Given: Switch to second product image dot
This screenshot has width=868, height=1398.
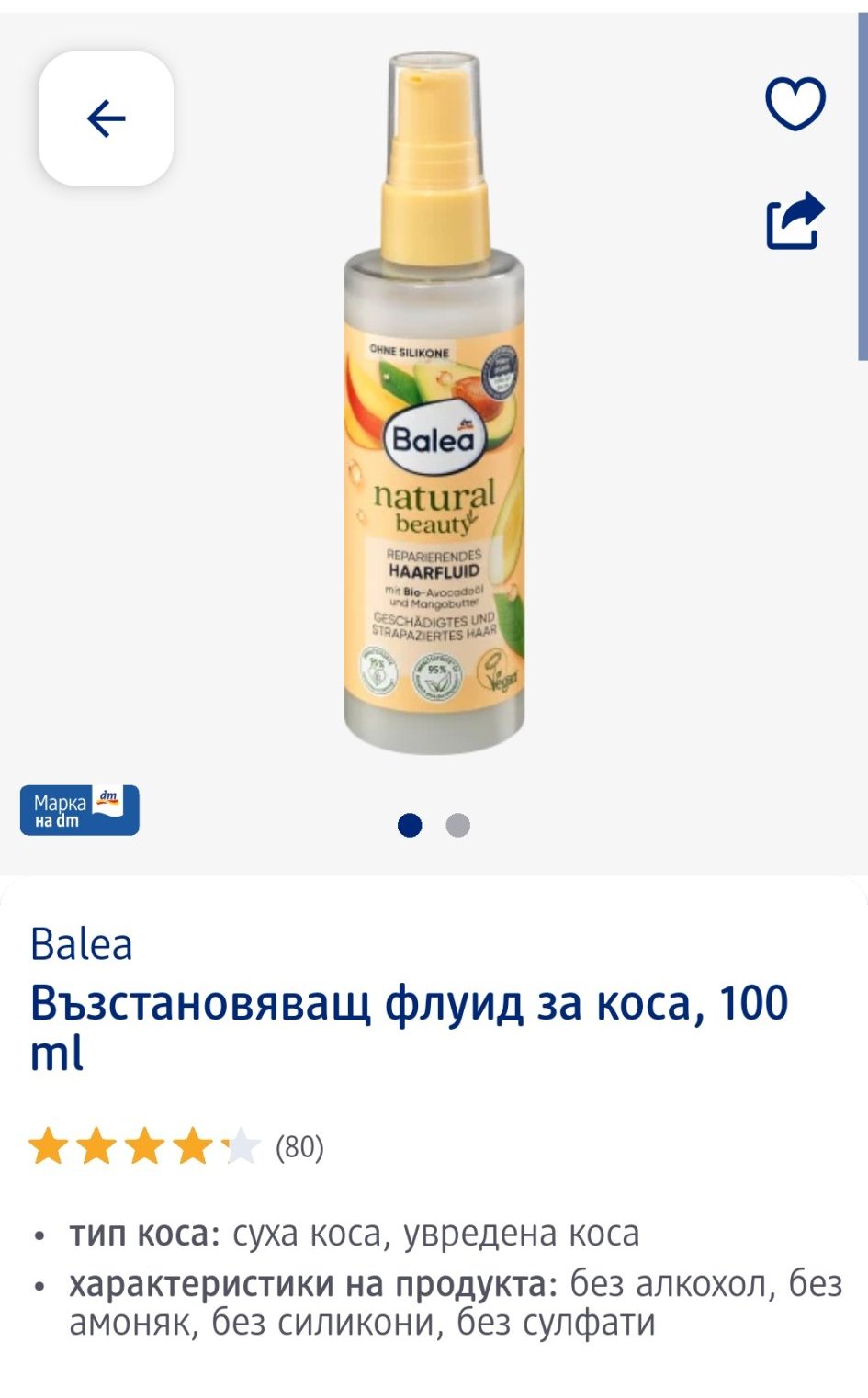Looking at the screenshot, I should pos(457,825).
